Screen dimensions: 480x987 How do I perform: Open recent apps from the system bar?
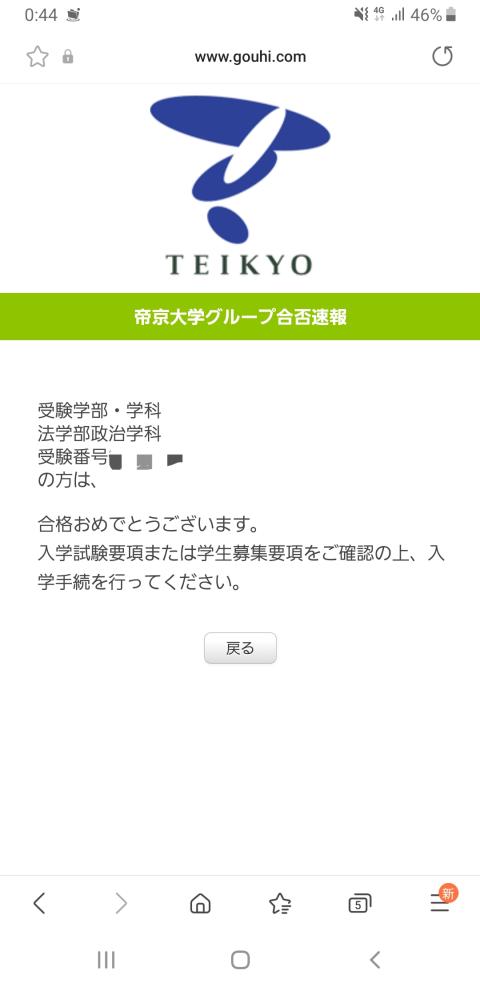click(x=106, y=959)
